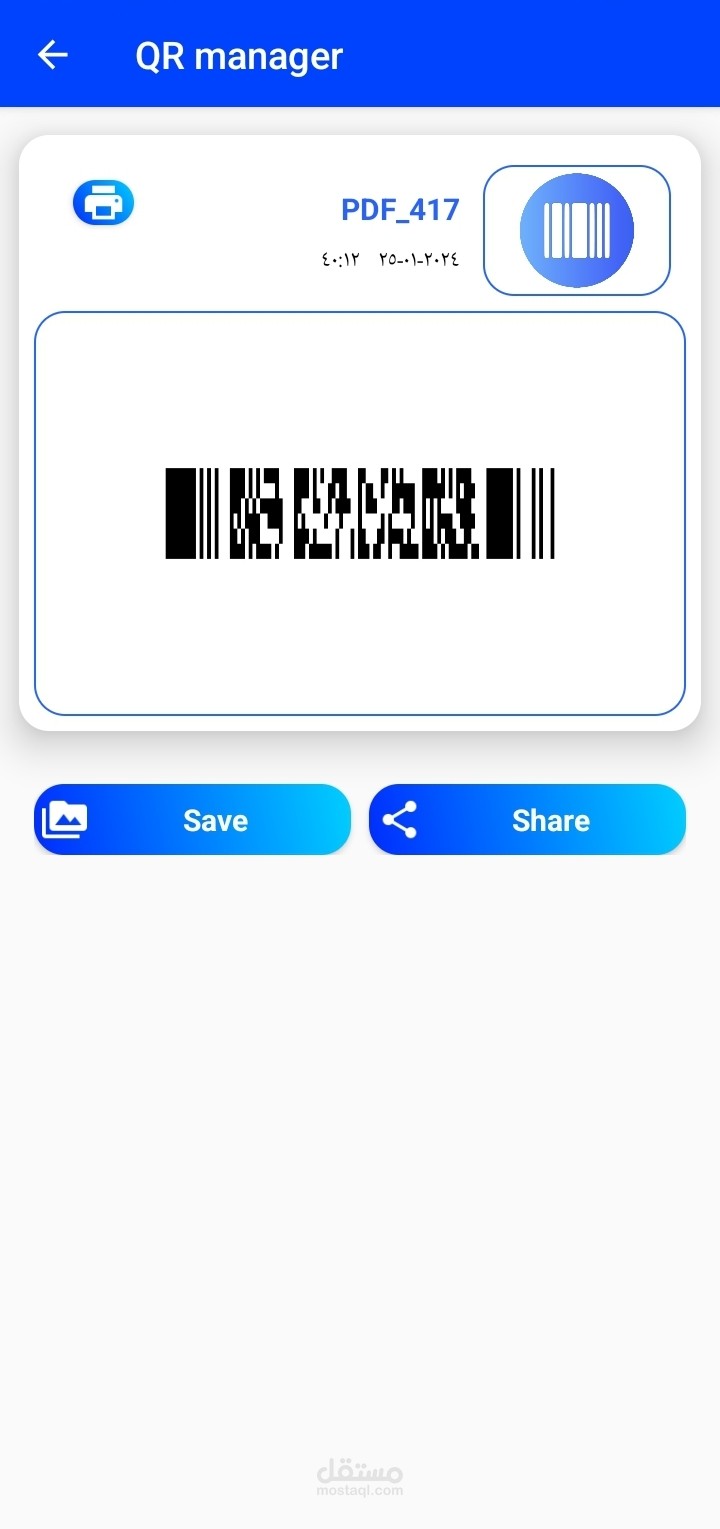This screenshot has width=720, height=1529.
Task: Share the PDF_417 barcode
Action: (x=527, y=820)
